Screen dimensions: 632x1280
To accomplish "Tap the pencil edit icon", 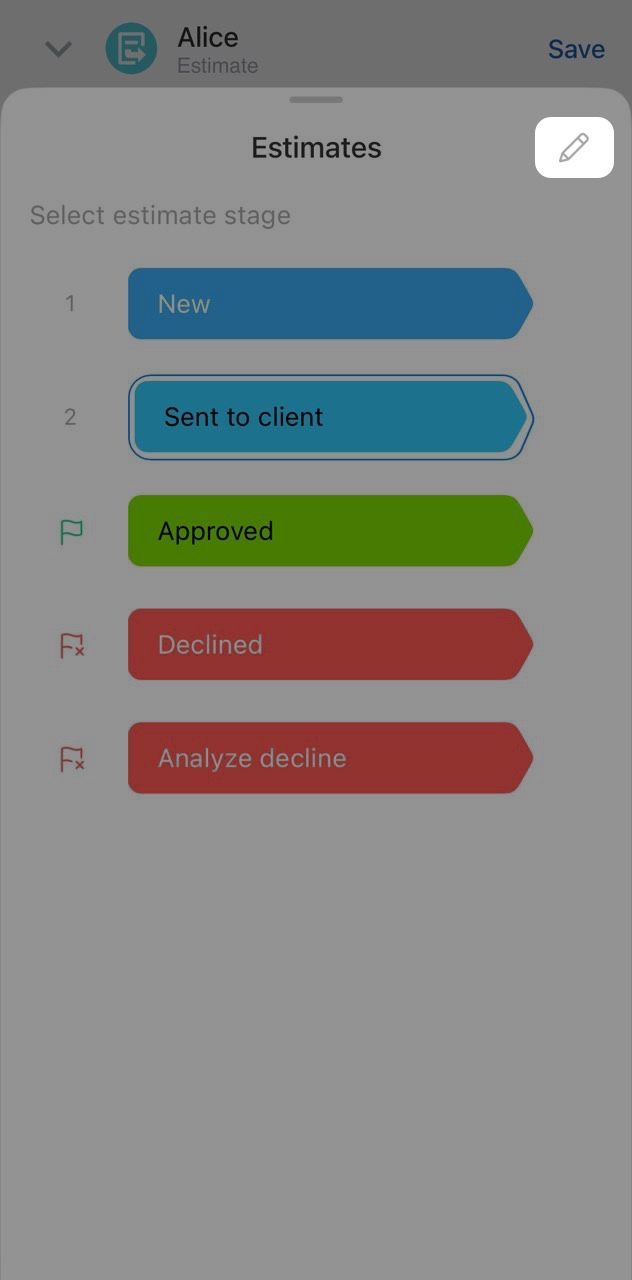I will 574,148.
